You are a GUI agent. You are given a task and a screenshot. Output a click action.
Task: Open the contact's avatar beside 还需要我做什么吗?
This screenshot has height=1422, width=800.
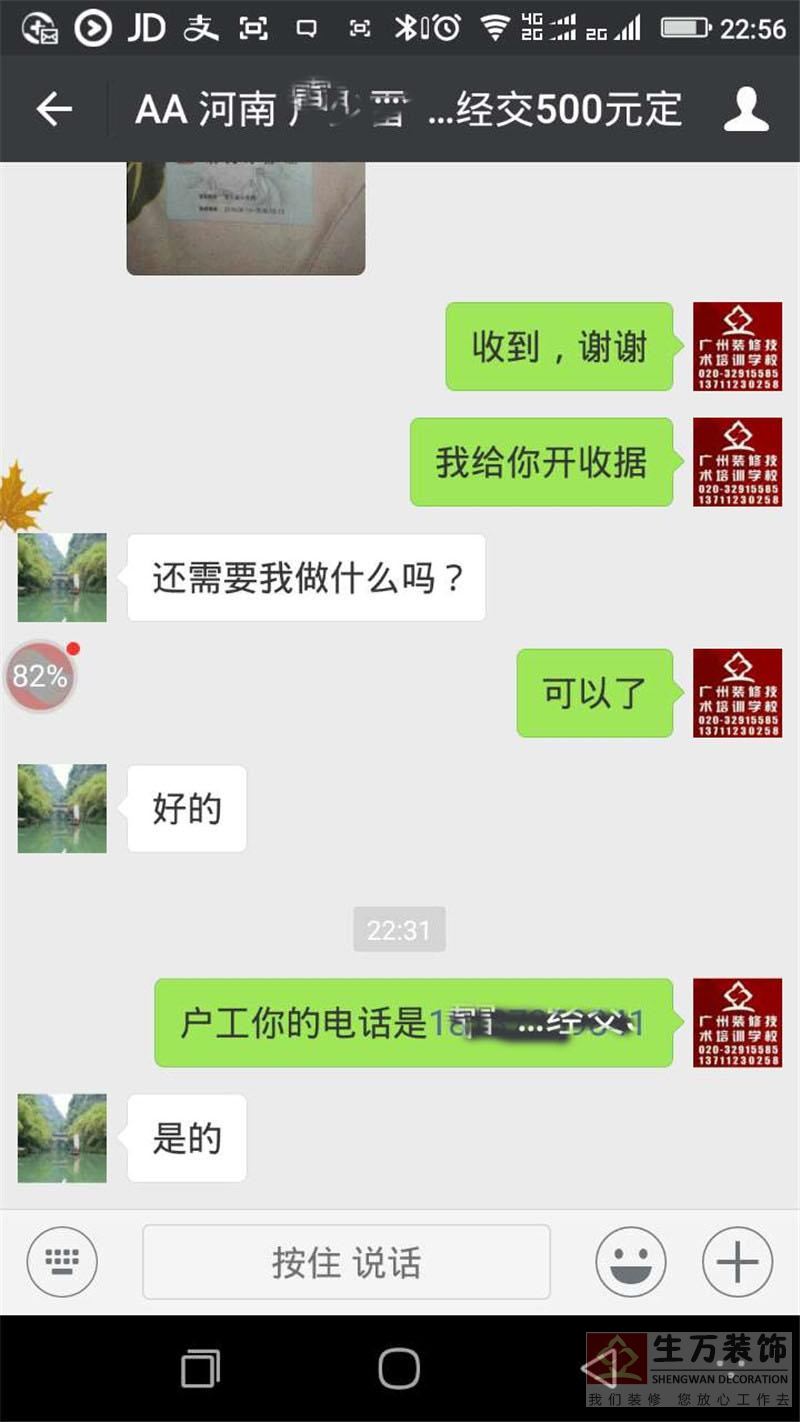point(62,577)
